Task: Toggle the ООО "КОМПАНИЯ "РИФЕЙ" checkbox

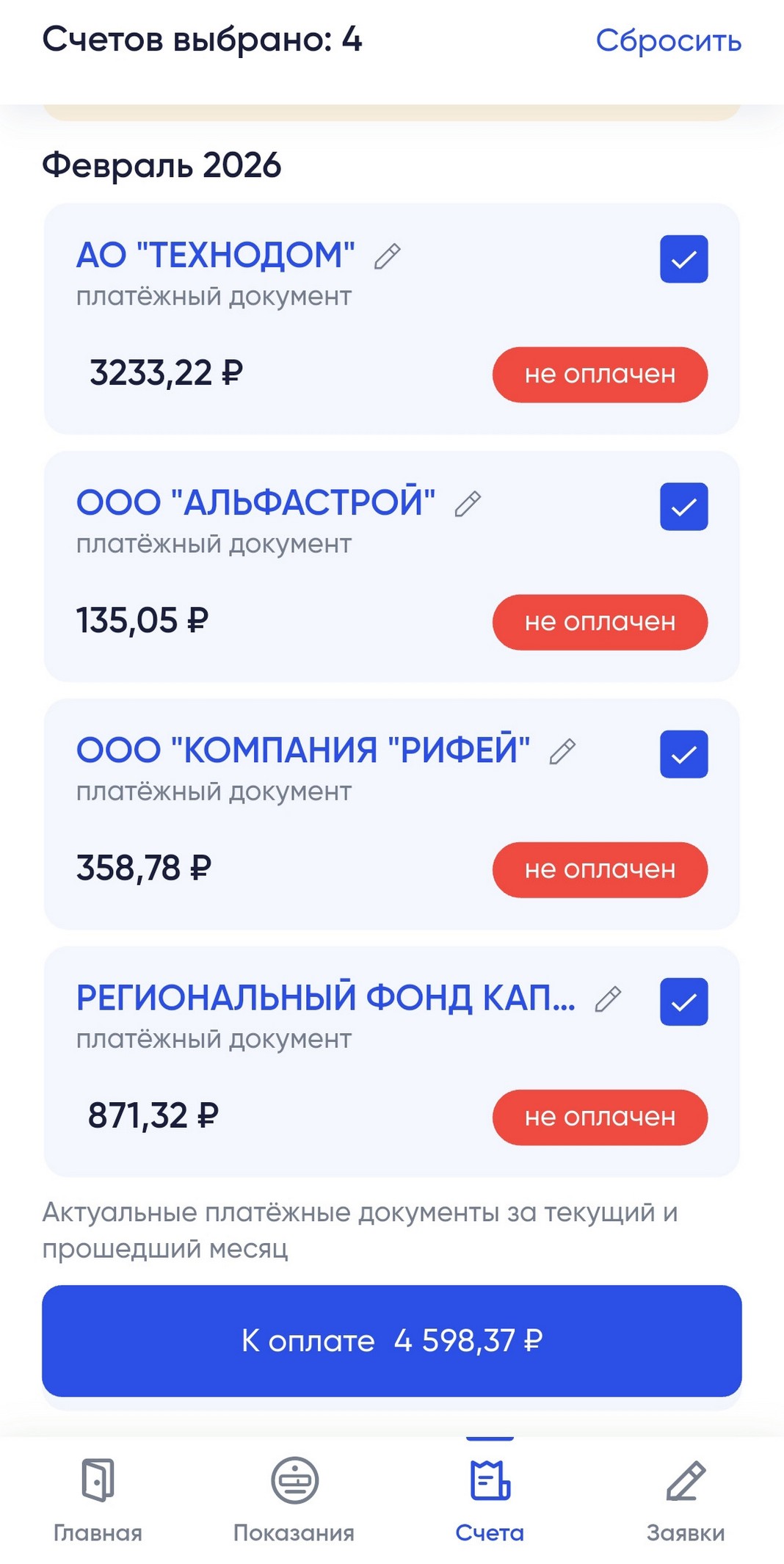Action: 683,754
